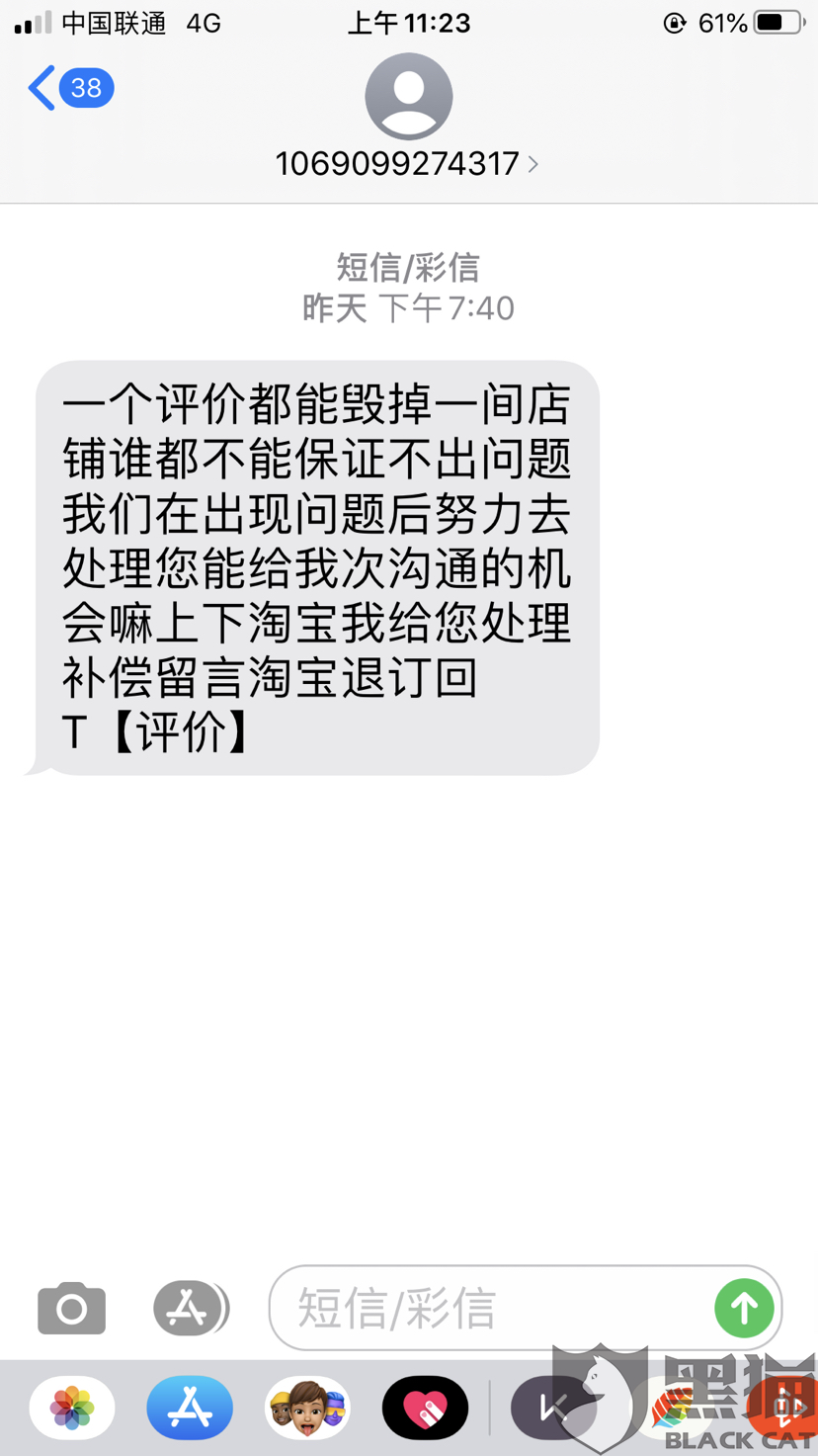Open the Photos app in the drawer
The width and height of the screenshot is (818, 1456).
coord(72,1408)
